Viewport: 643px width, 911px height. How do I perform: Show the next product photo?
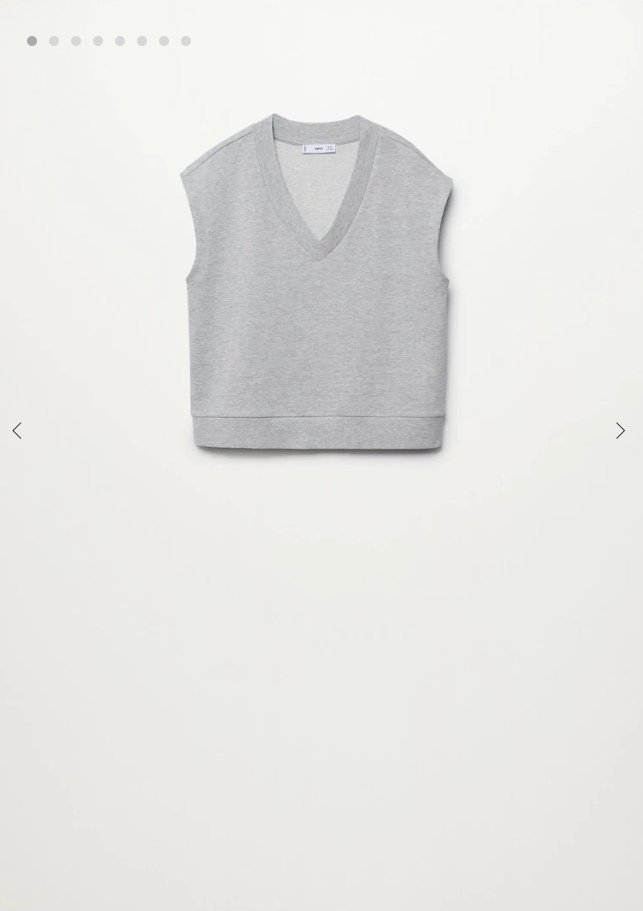click(620, 431)
